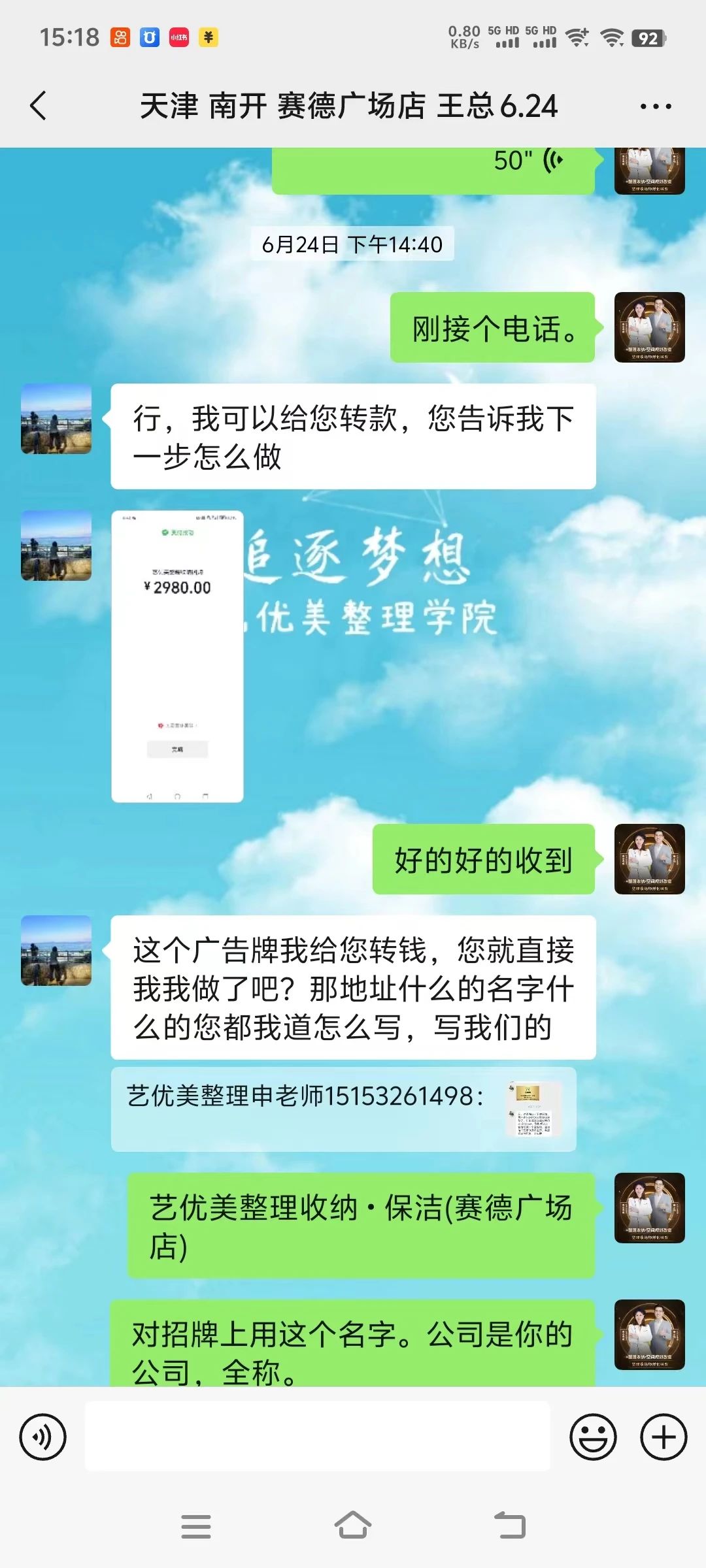Open the plus attachments menu

tap(664, 1437)
